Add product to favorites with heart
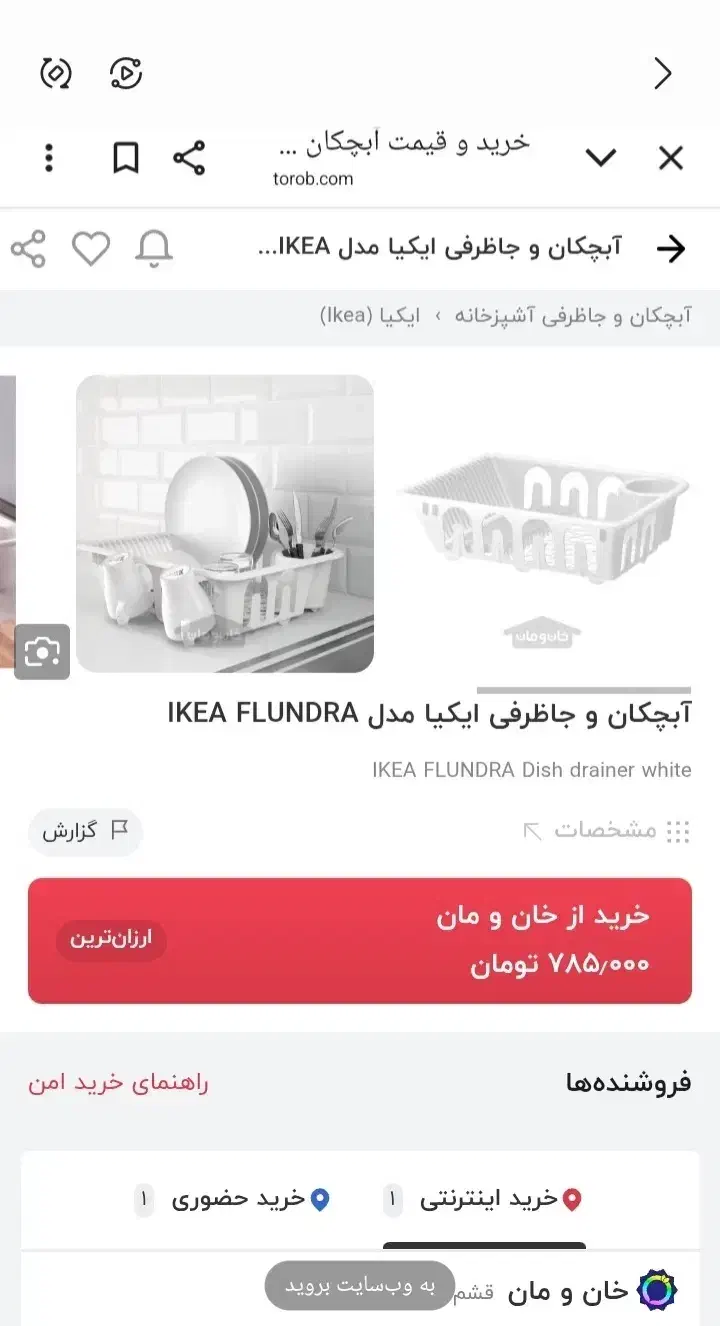Image resolution: width=720 pixels, height=1326 pixels. pos(90,249)
